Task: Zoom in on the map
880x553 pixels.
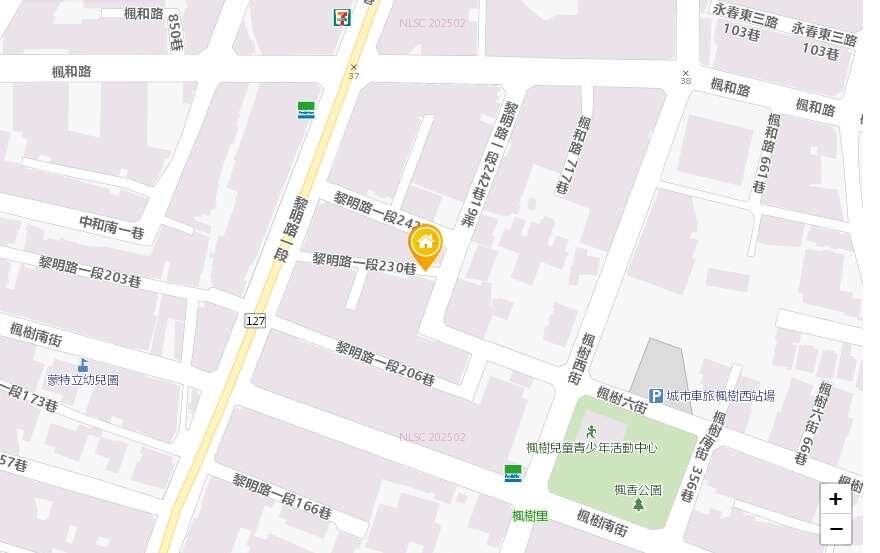Action: point(835,499)
